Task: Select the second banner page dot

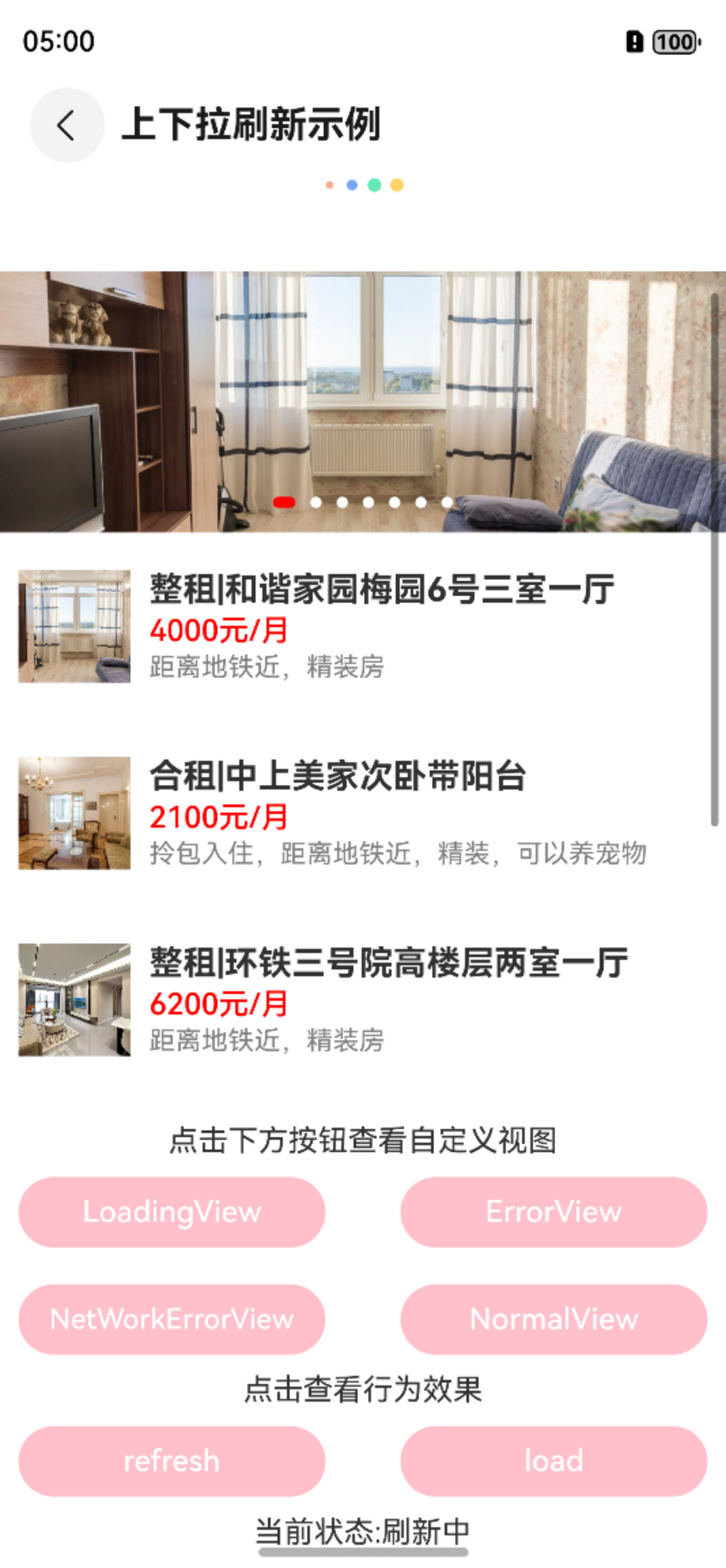Action: click(x=316, y=502)
